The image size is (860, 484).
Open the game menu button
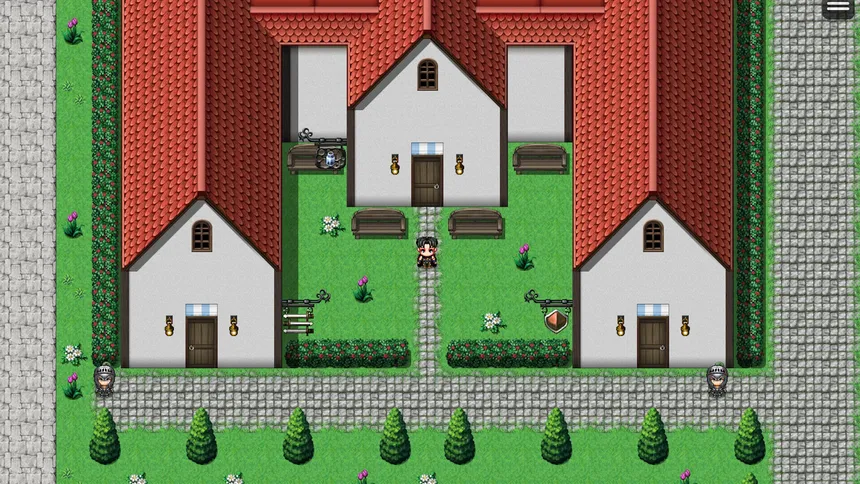point(838,7)
